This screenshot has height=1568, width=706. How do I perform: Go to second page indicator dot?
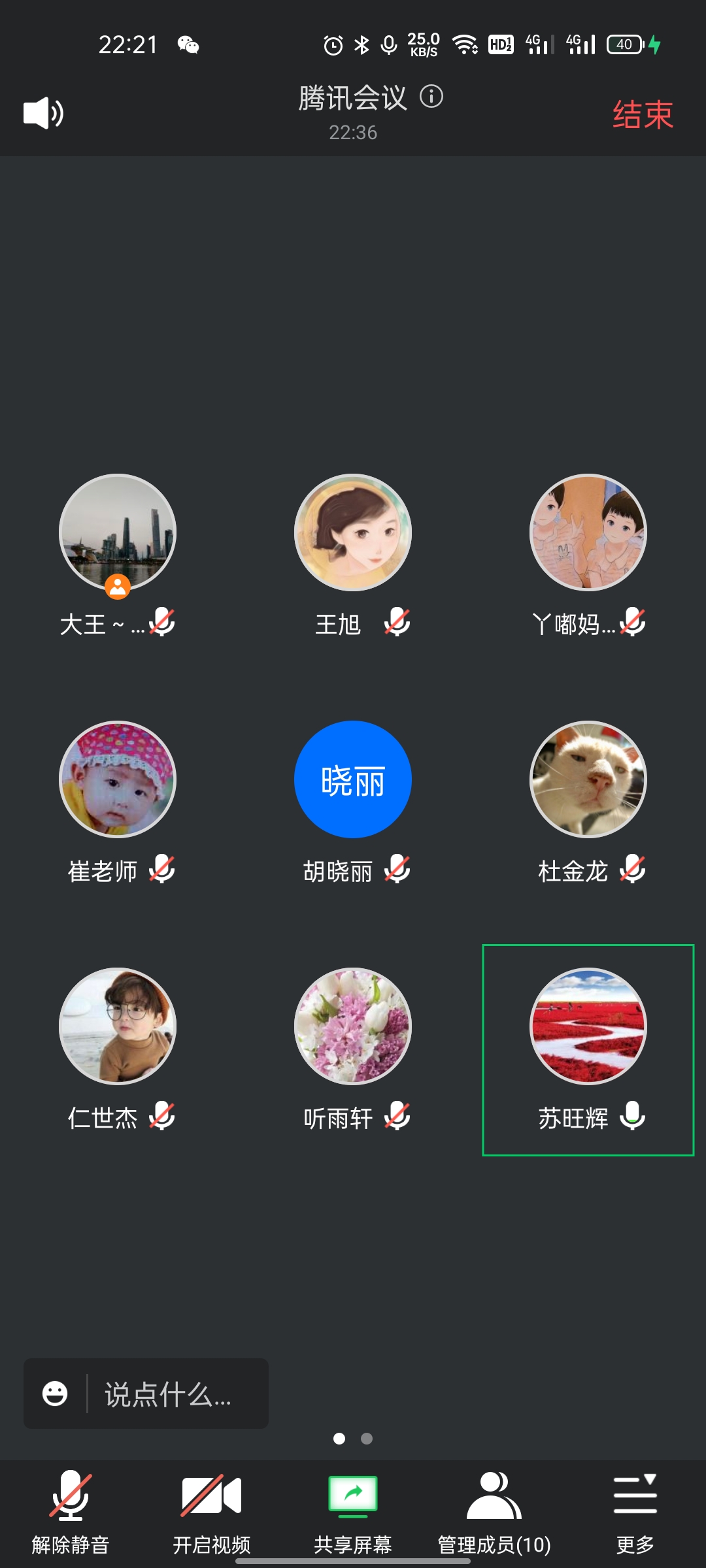click(367, 1439)
